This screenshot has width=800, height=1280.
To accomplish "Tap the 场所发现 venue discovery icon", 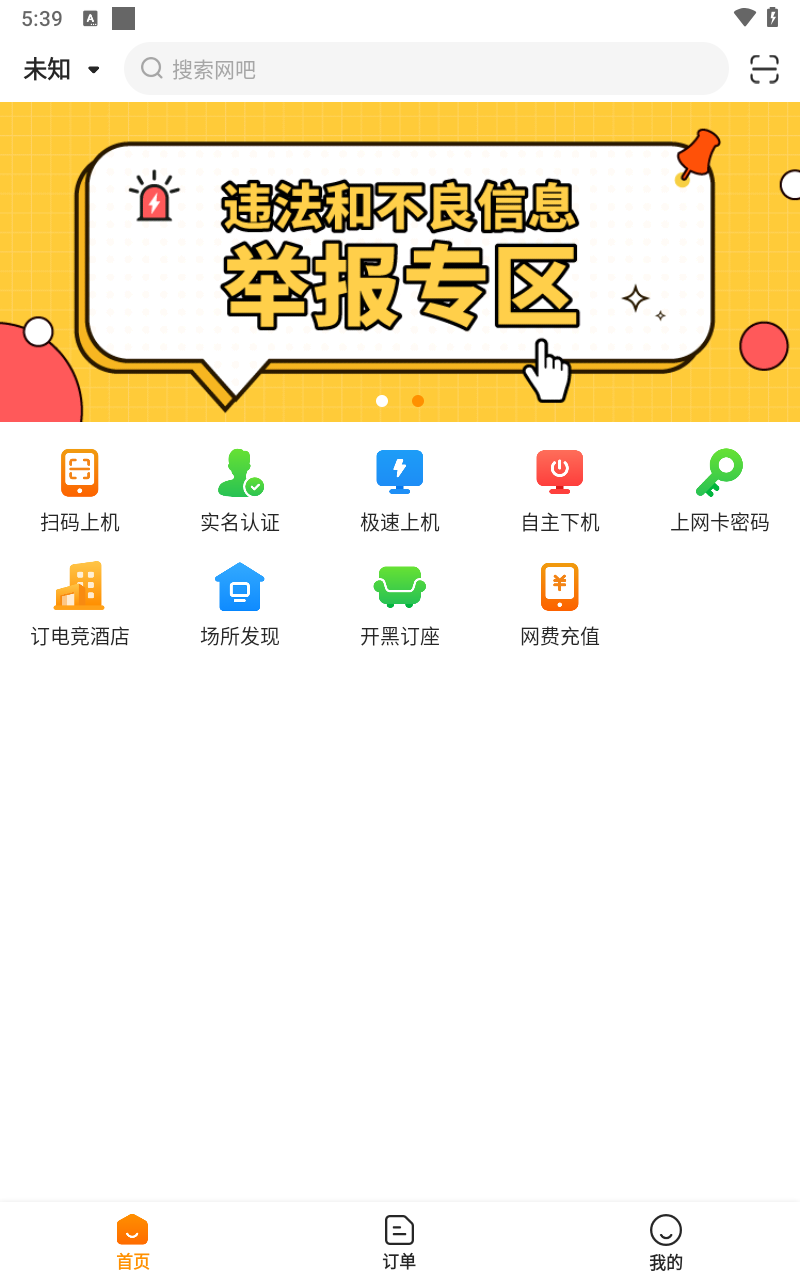I will click(239, 602).
